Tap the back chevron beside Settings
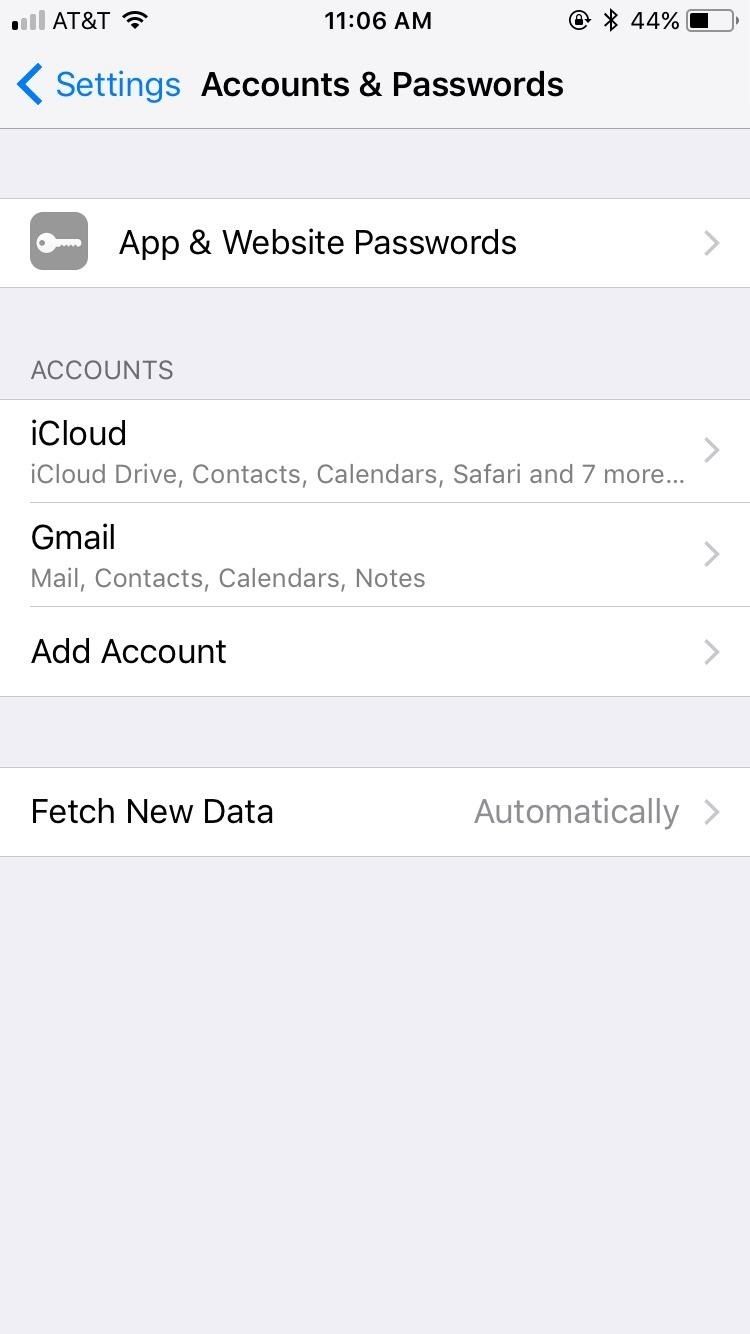 pos(30,84)
